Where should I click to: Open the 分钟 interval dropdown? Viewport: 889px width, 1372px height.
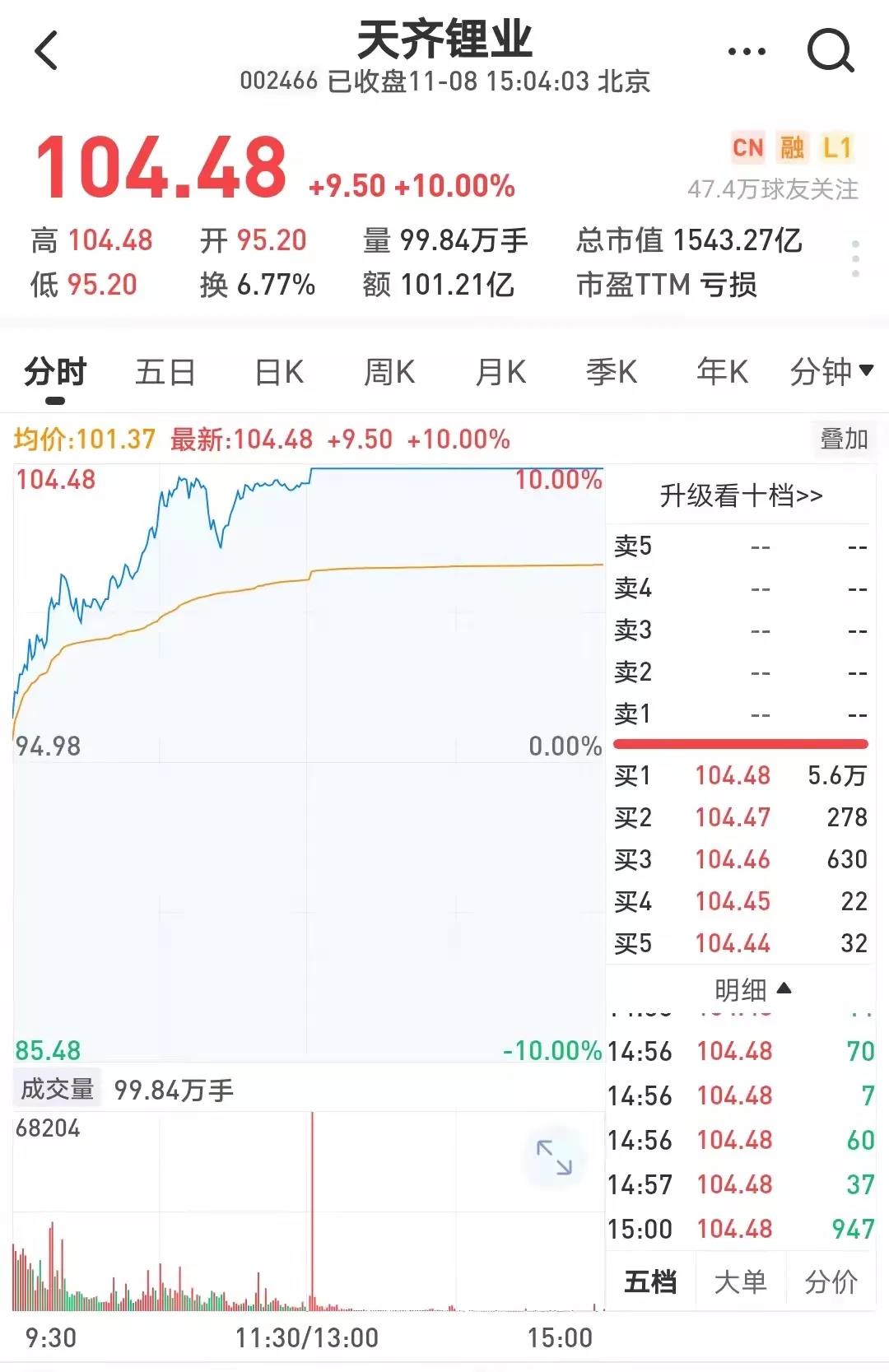(x=831, y=373)
